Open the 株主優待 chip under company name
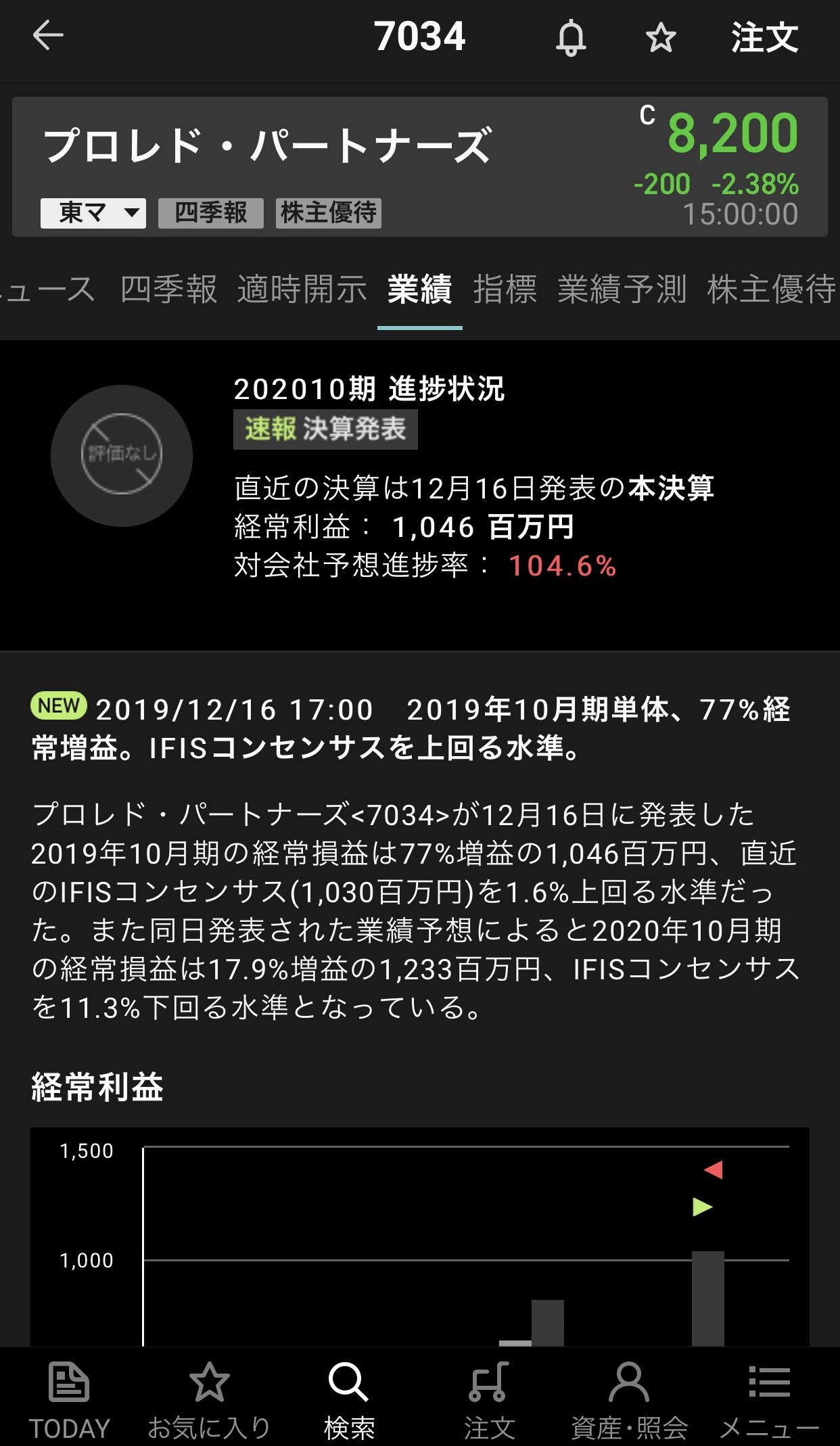This screenshot has width=840, height=1446. [328, 213]
